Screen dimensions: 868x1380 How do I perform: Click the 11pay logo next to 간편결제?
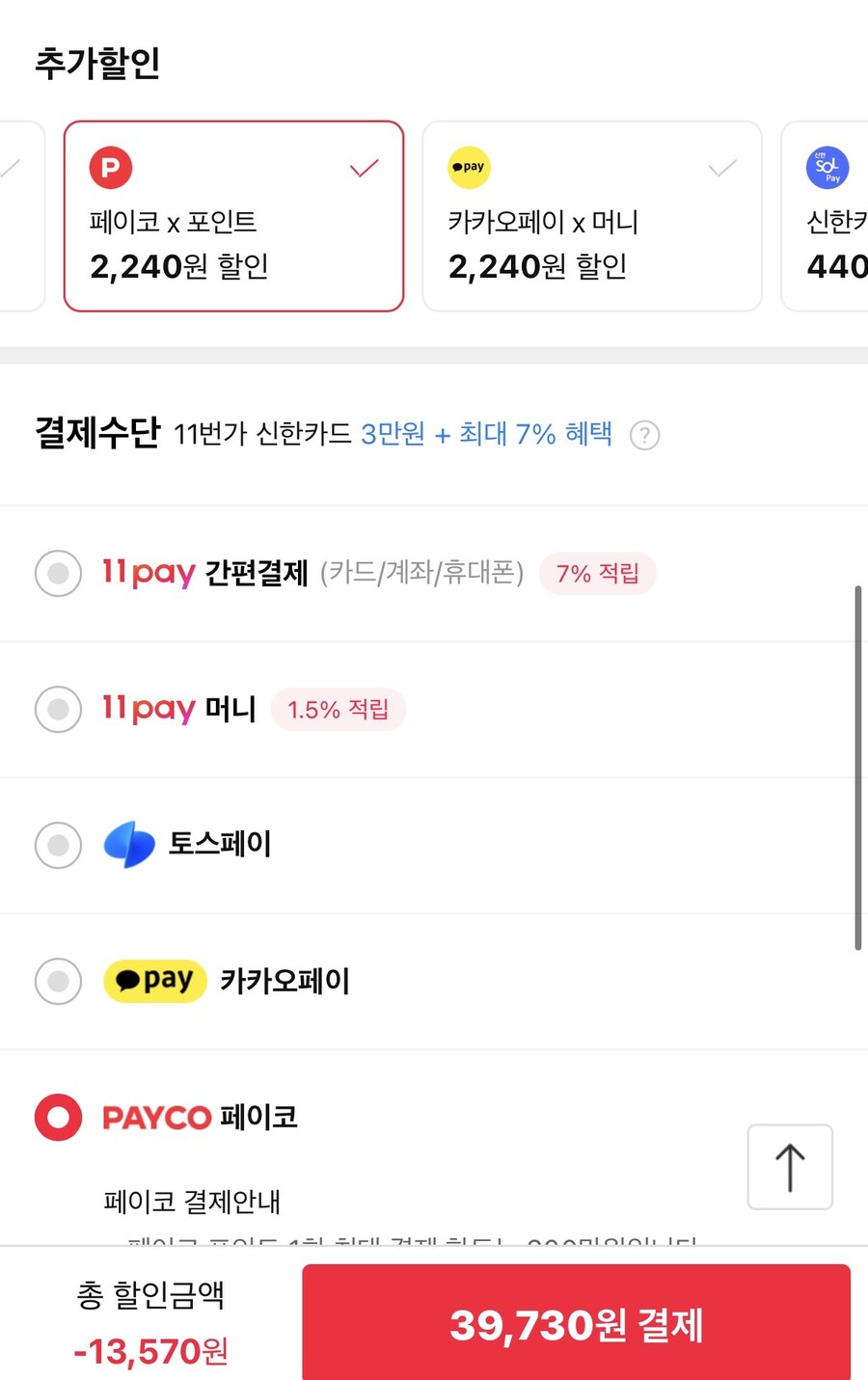pyautogui.click(x=149, y=572)
